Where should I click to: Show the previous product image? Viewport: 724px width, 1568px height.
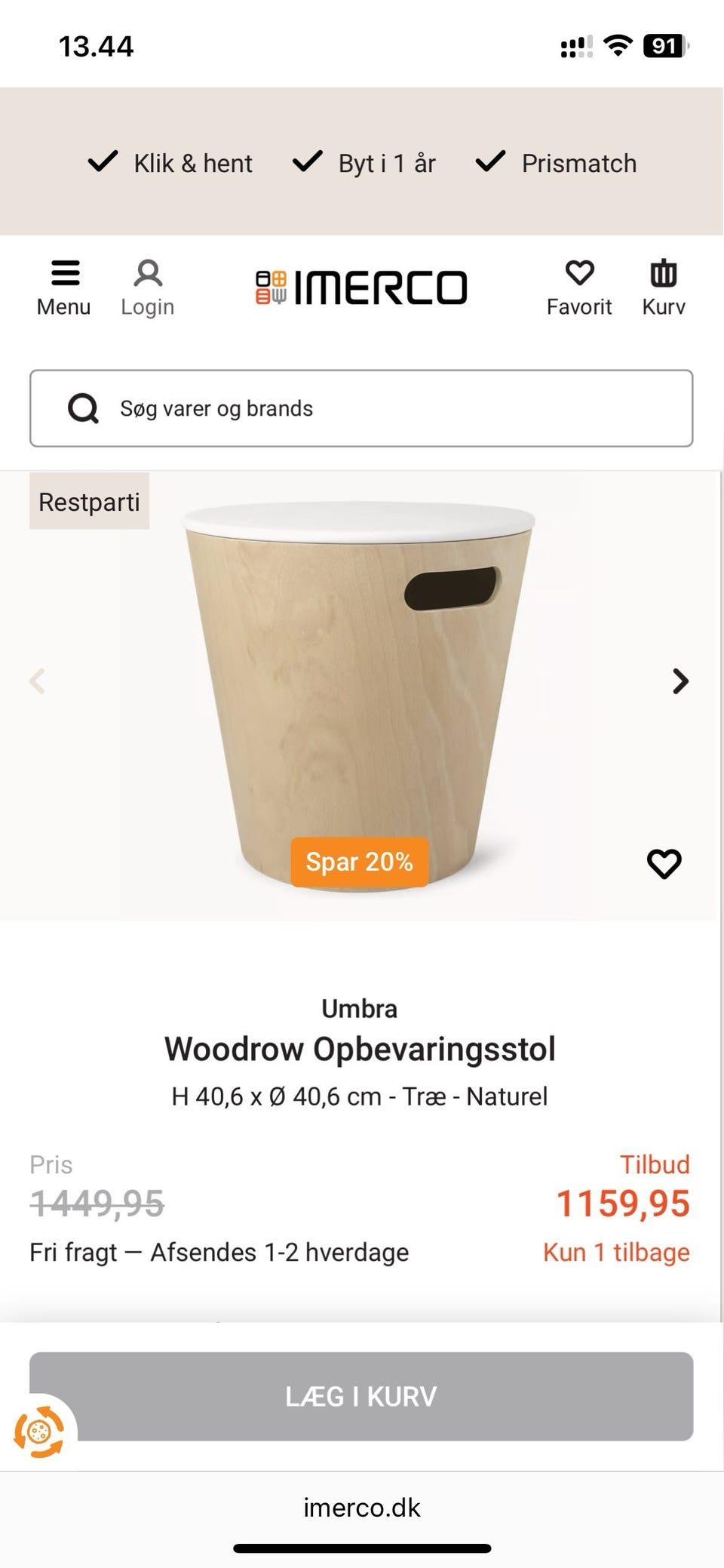(38, 681)
